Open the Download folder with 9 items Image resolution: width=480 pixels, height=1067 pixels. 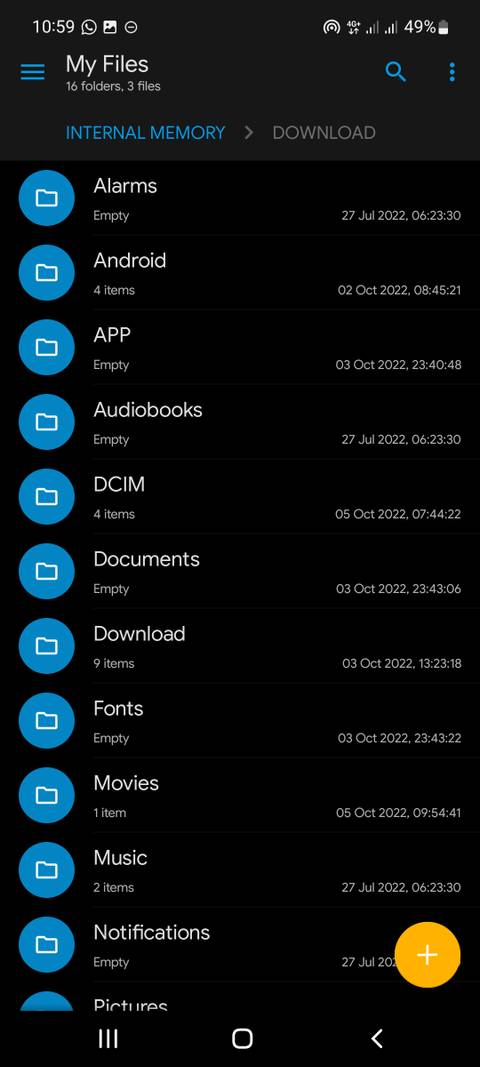point(240,647)
